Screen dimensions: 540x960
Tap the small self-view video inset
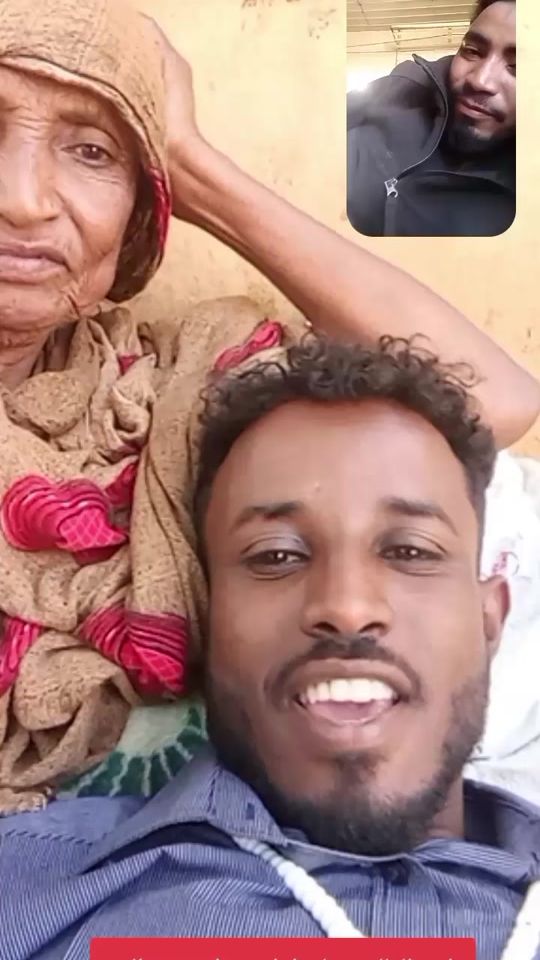[431, 118]
